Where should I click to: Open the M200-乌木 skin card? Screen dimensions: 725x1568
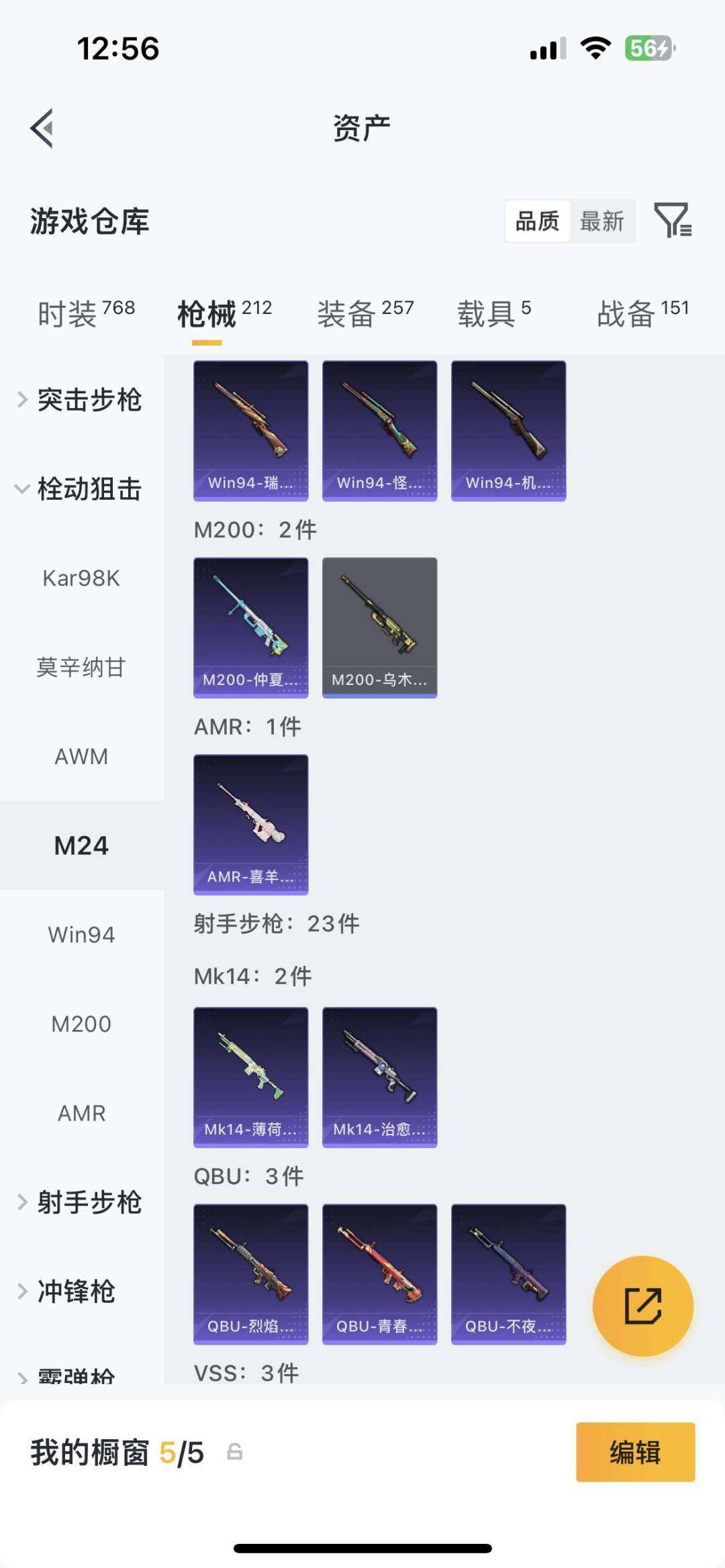tap(379, 627)
